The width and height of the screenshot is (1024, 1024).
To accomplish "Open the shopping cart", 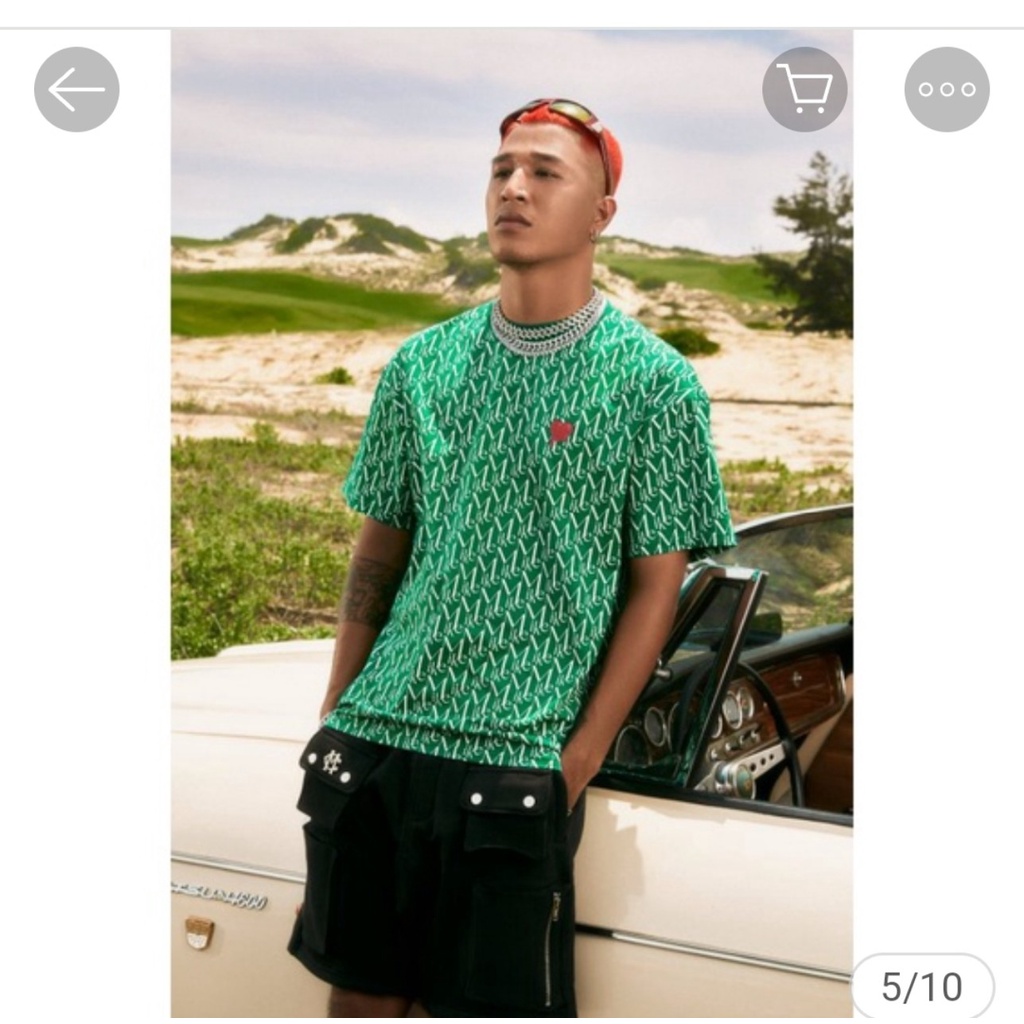I will point(804,89).
